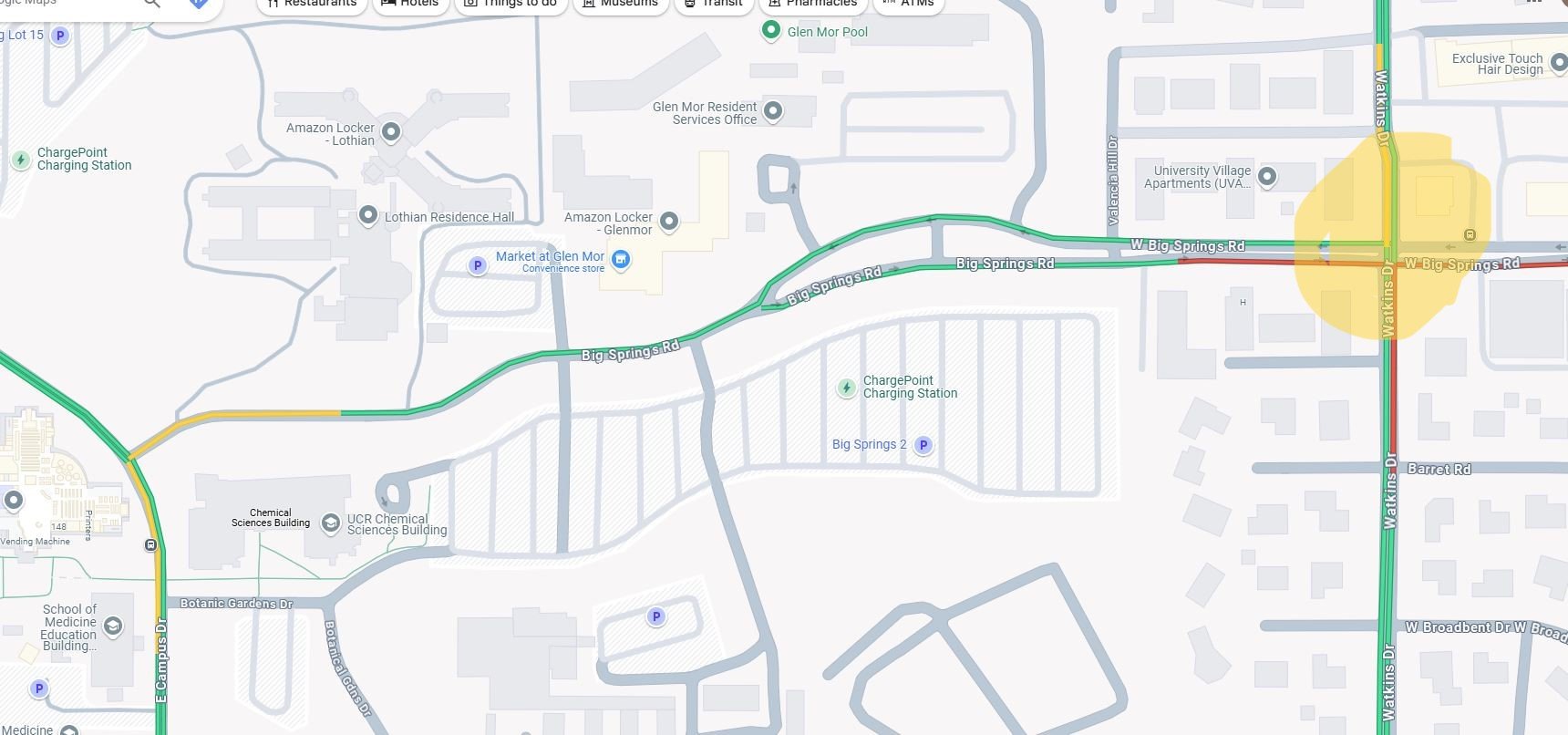Open the Glen Mor Pool pin

771,31
